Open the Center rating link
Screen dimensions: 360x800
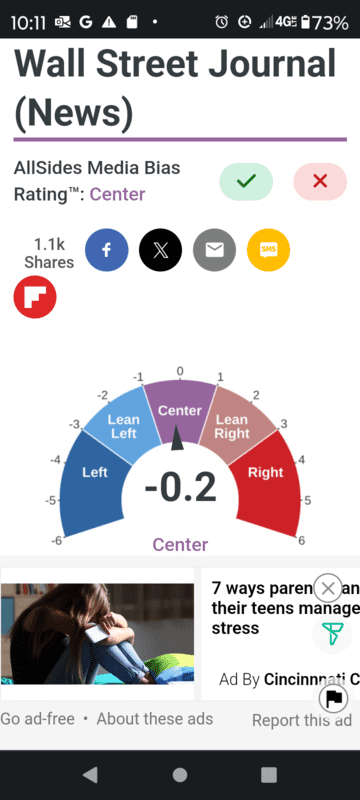click(x=117, y=194)
